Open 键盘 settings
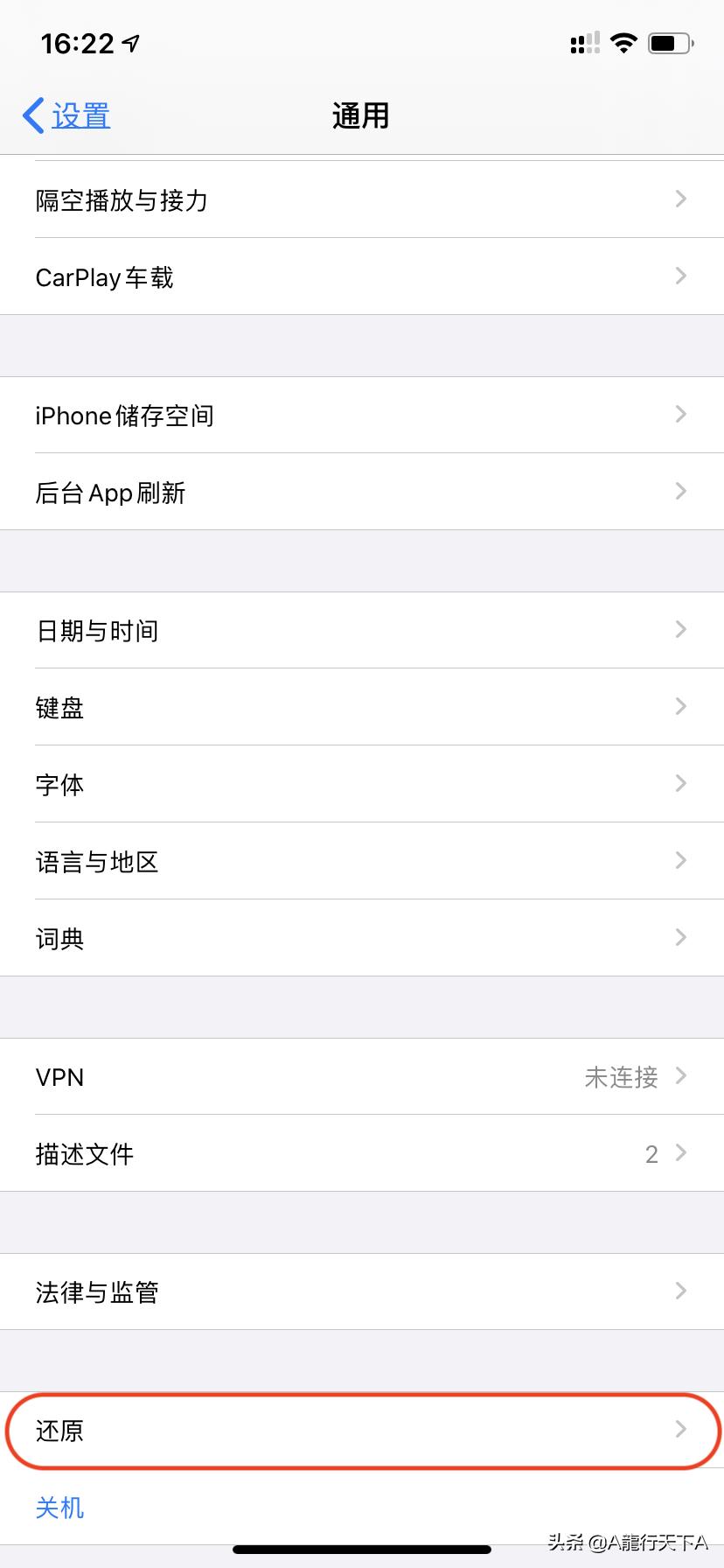The width and height of the screenshot is (724, 1568). 362,707
